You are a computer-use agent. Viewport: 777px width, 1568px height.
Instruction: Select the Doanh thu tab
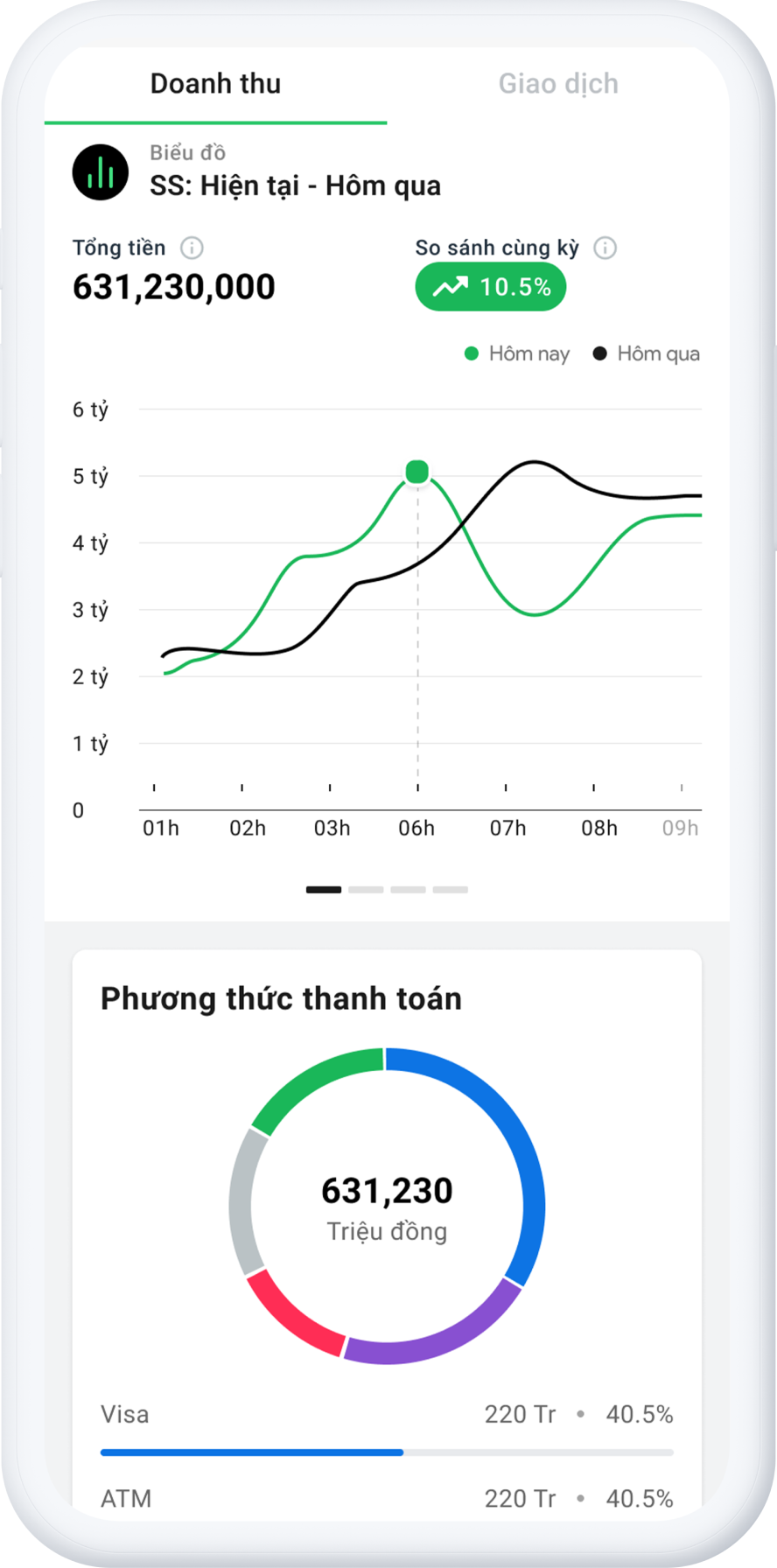pos(215,84)
